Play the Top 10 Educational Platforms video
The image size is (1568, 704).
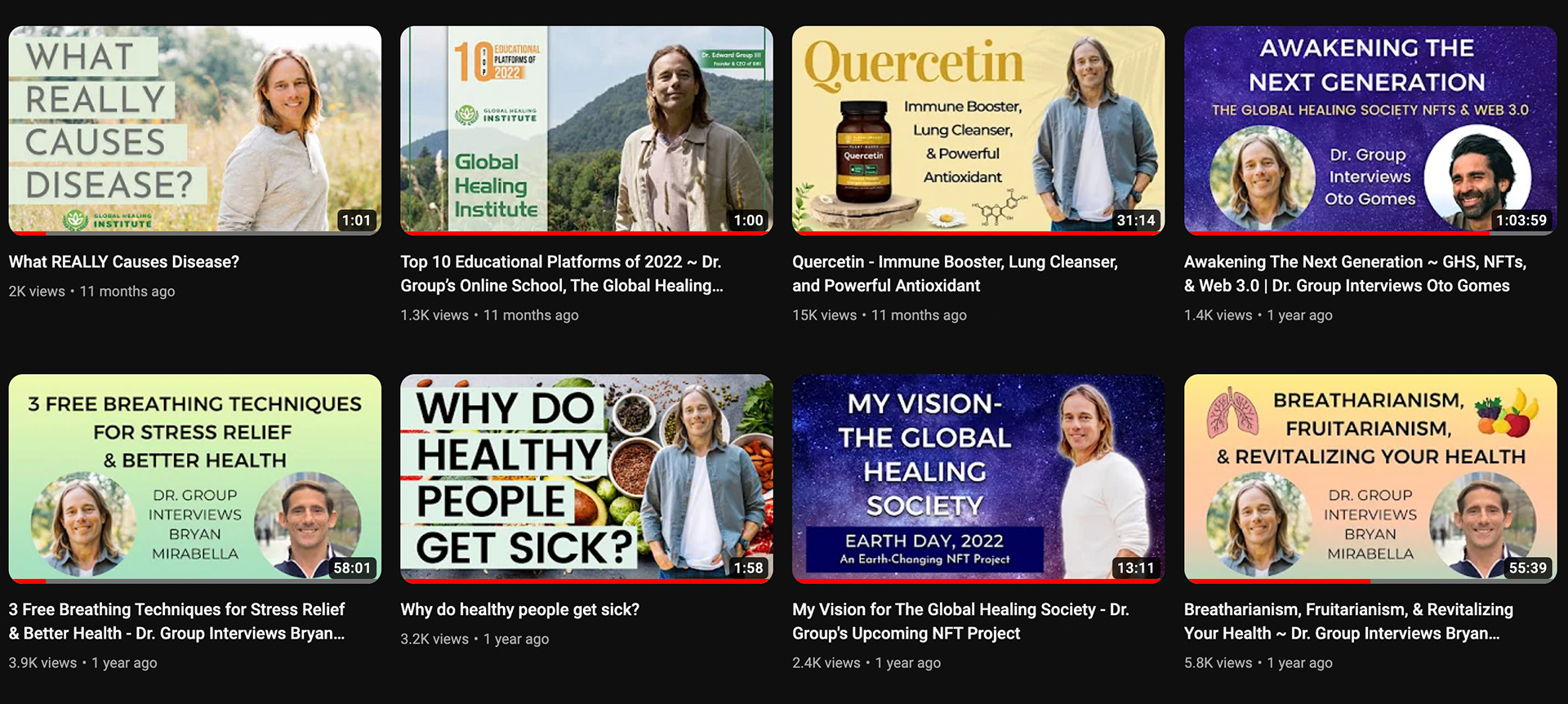point(586,130)
